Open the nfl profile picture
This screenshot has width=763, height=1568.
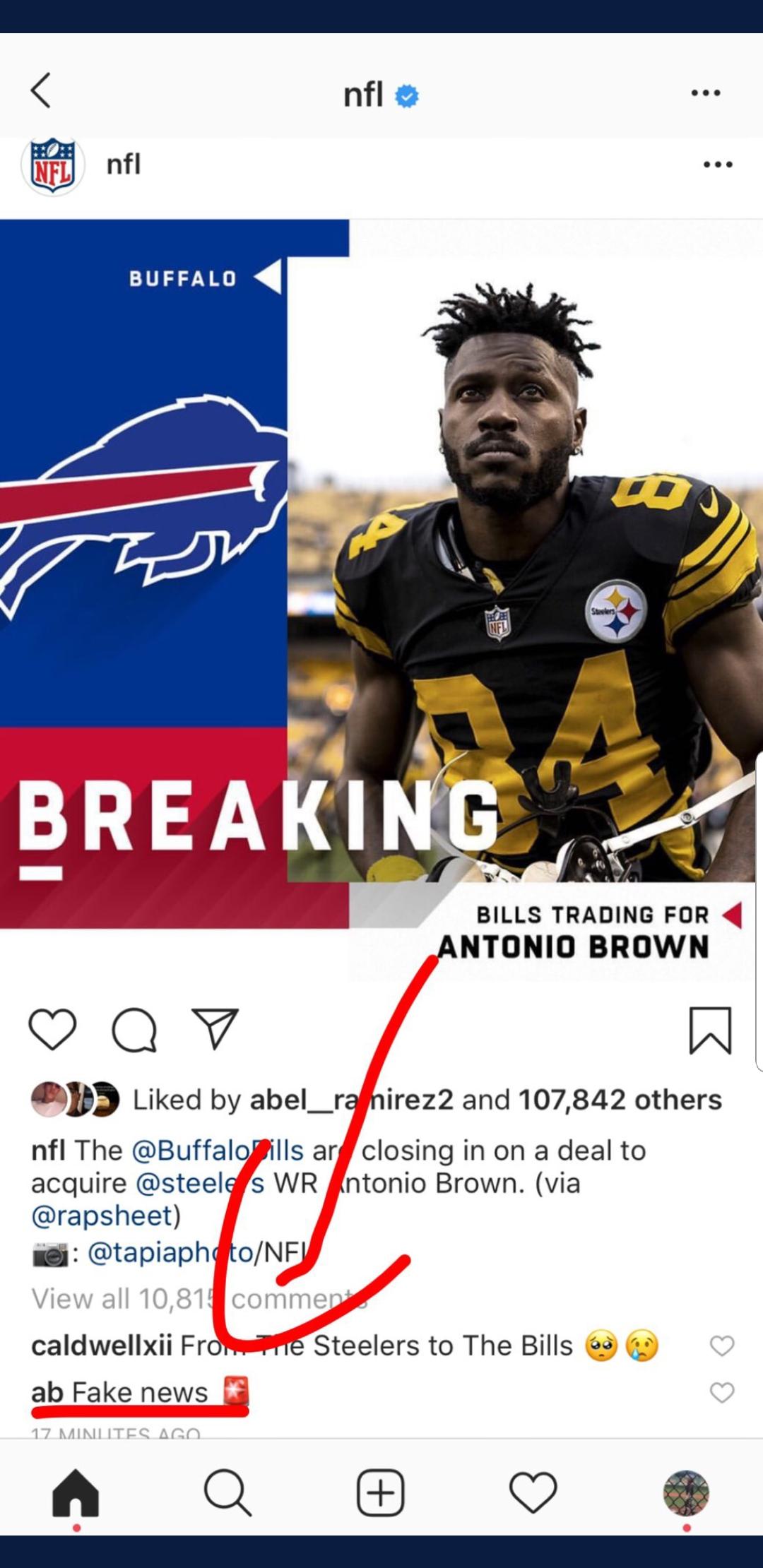tap(53, 166)
